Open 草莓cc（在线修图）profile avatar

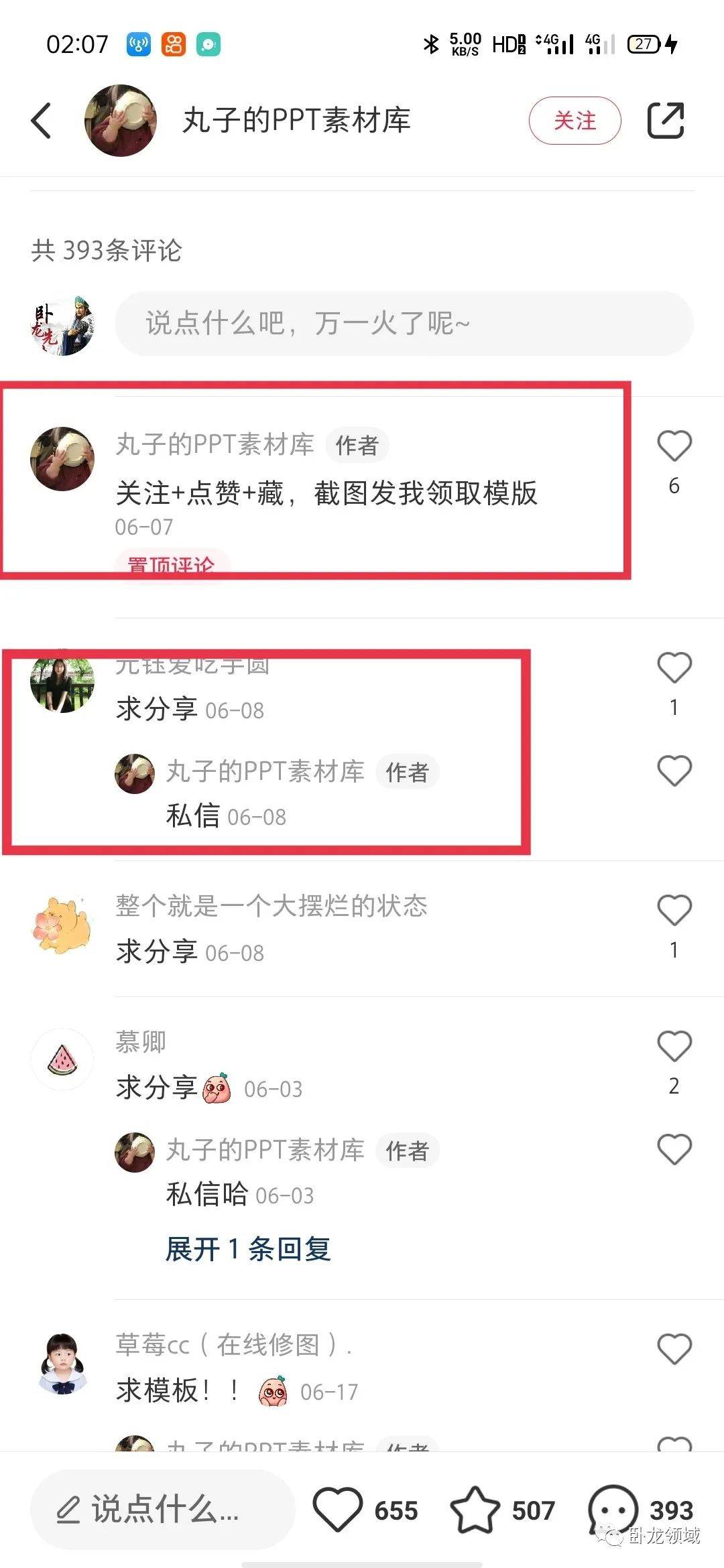click(62, 1364)
